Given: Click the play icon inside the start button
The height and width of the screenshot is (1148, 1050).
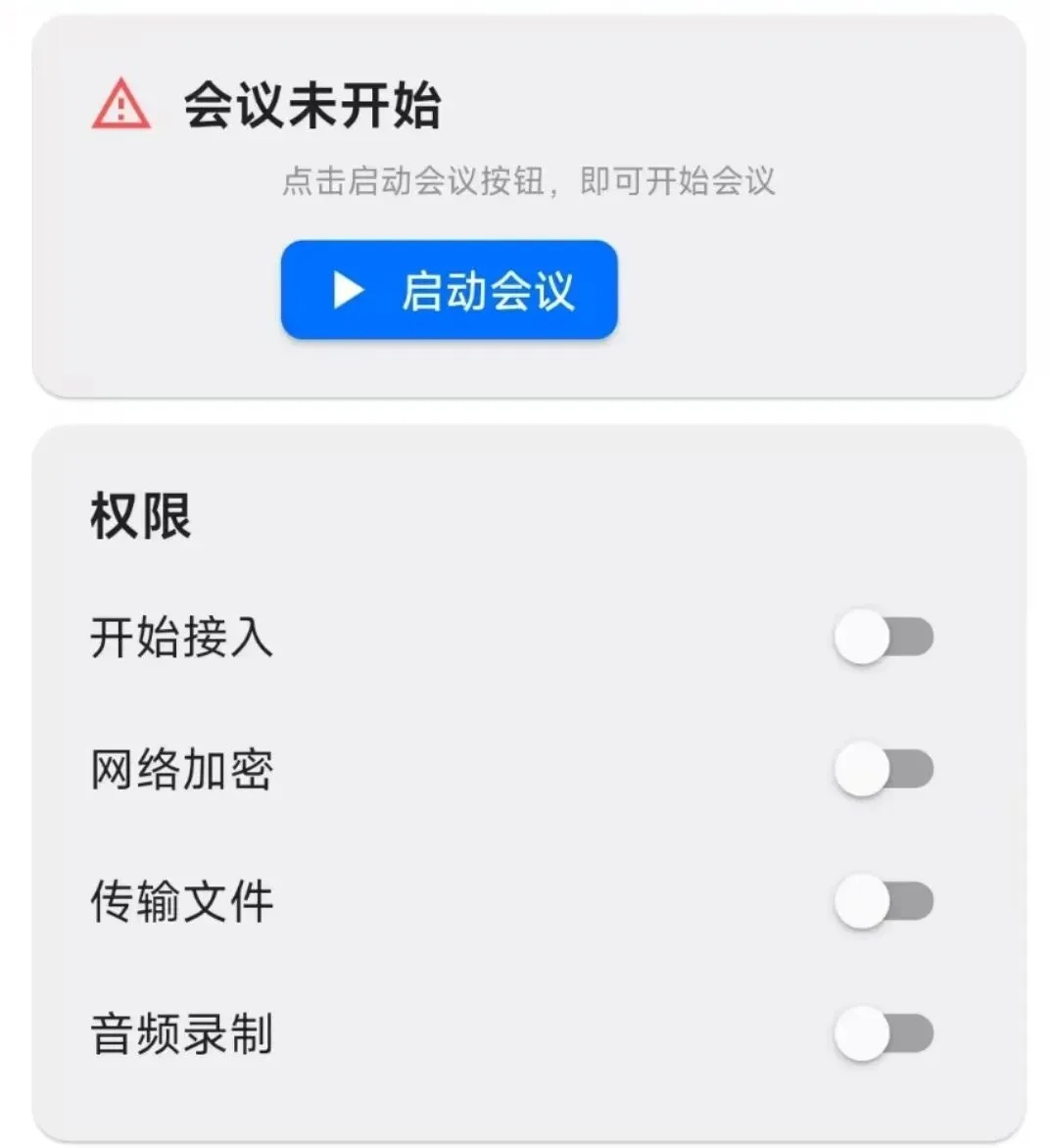Looking at the screenshot, I should pos(346,290).
